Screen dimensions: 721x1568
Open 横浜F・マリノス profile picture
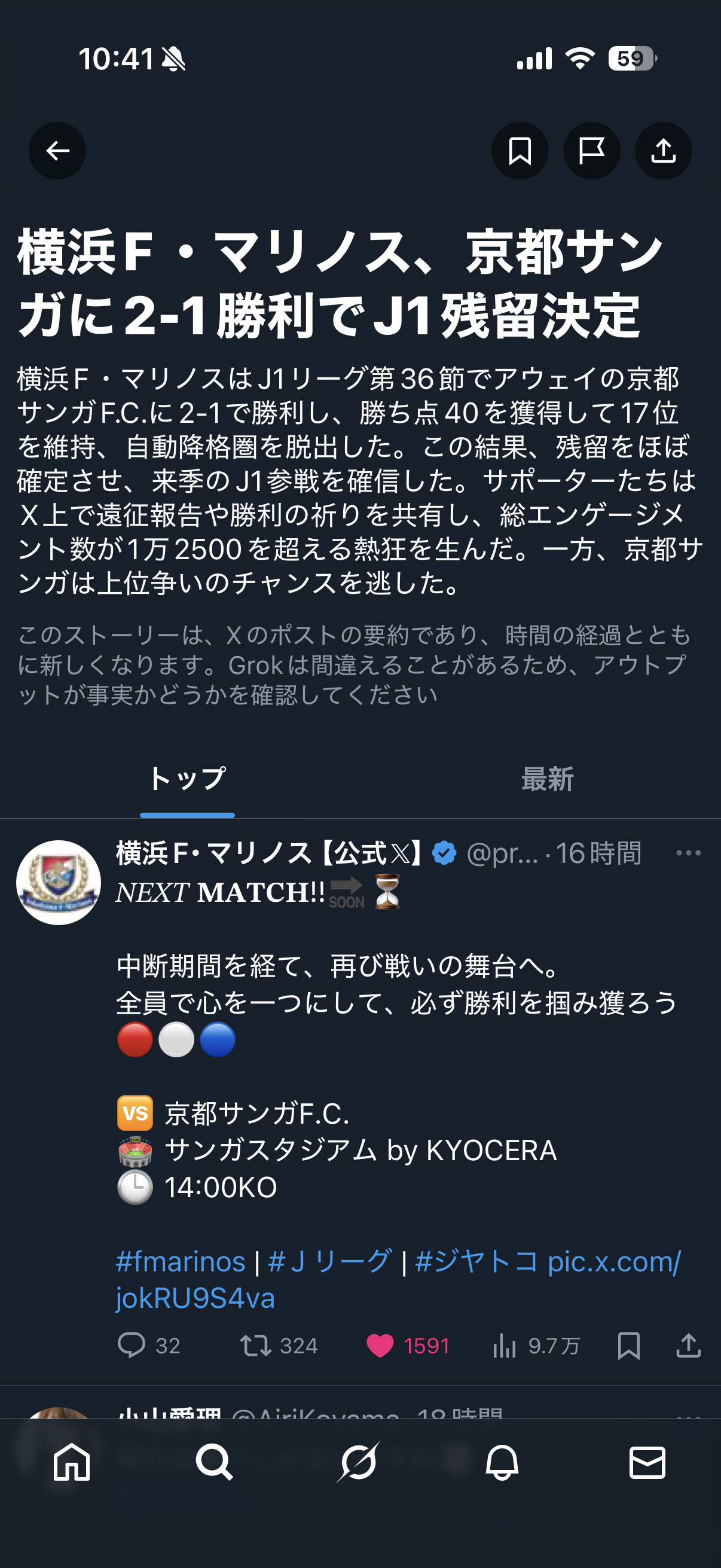(59, 882)
